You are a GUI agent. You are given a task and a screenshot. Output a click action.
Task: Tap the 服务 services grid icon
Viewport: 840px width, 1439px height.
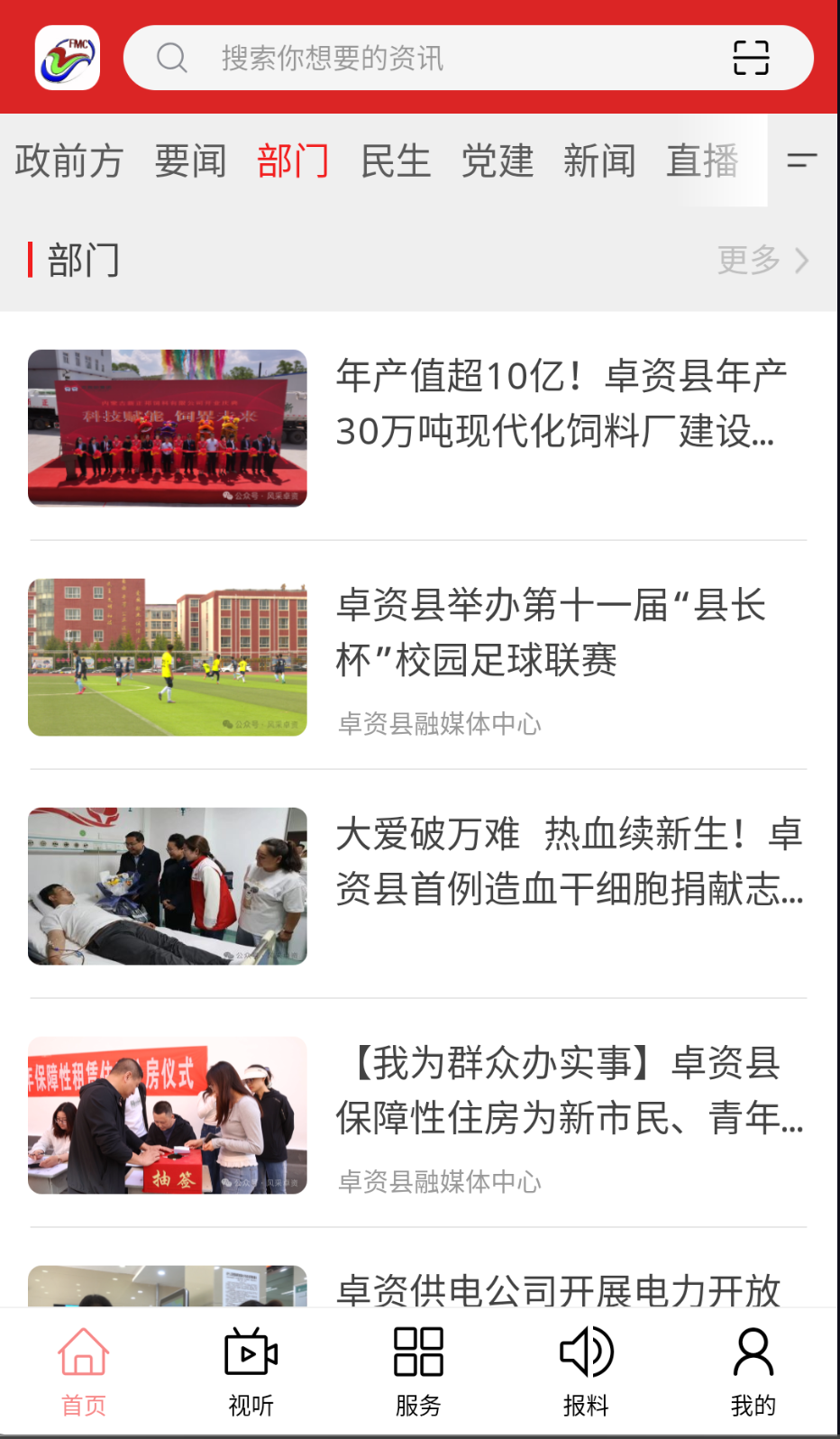point(418,1352)
